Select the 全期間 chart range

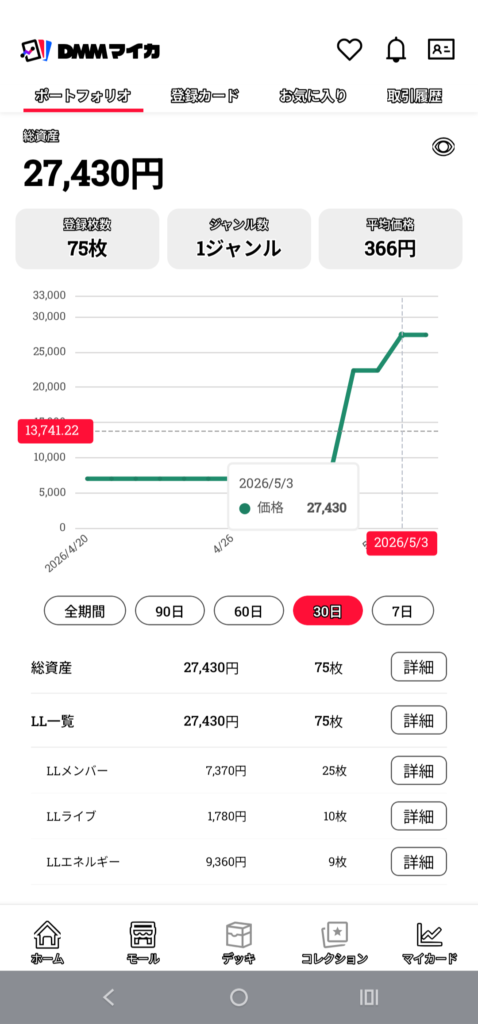pyautogui.click(x=85, y=611)
